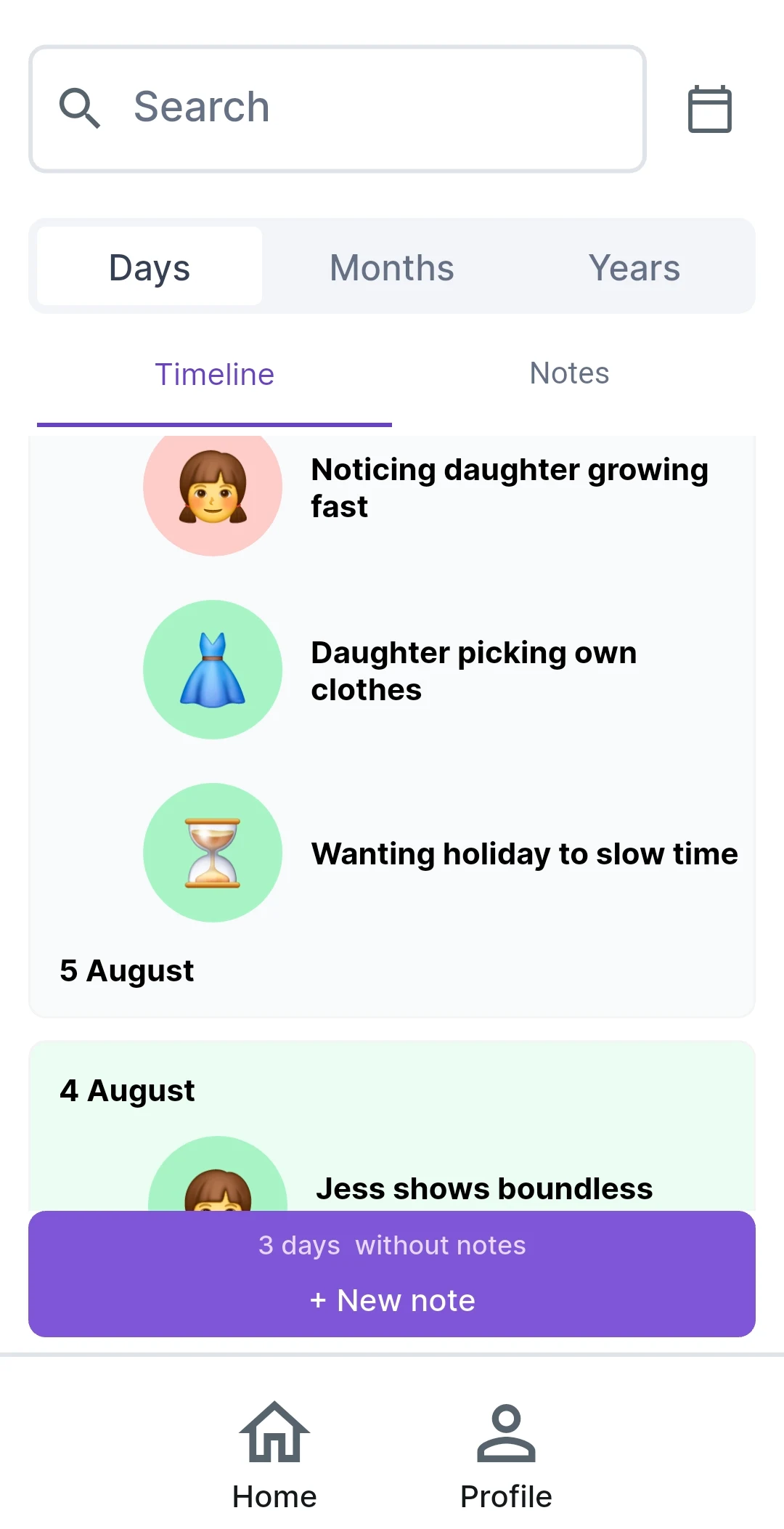
Task: Select the Days view
Action: (150, 267)
